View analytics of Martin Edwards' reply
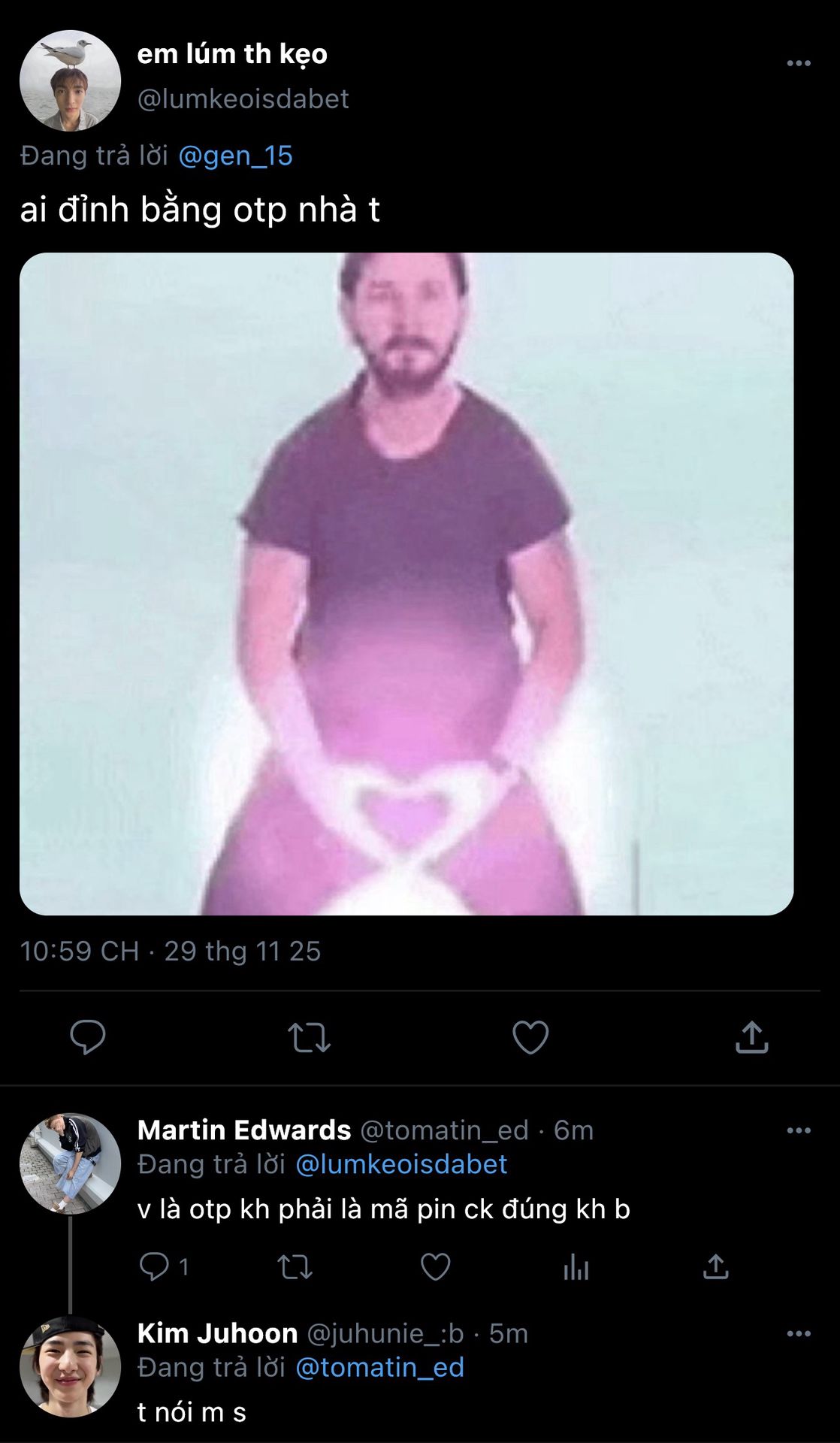Image resolution: width=840 pixels, height=1443 pixels. 576,1266
